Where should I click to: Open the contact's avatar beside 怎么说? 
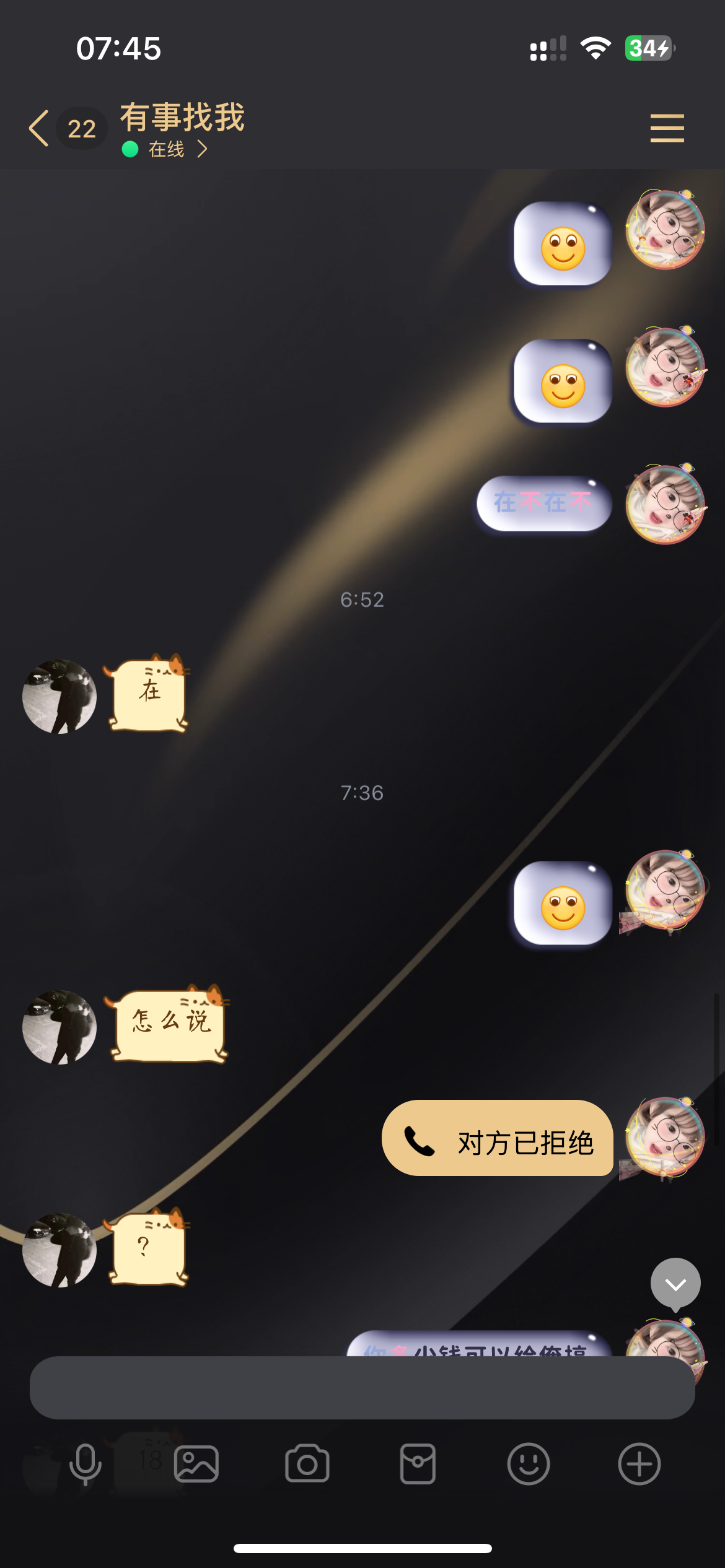[x=59, y=1027]
